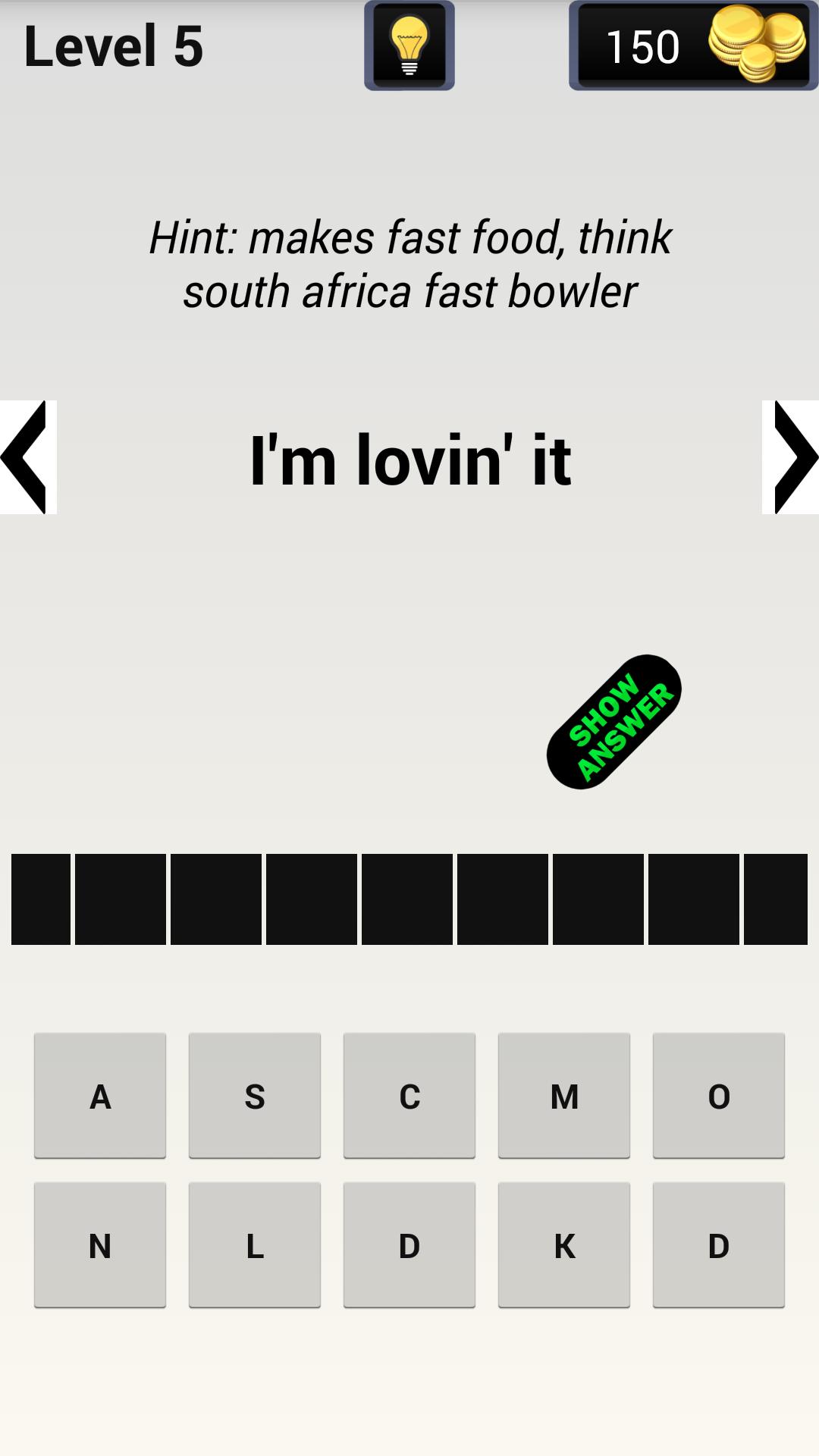Image resolution: width=819 pixels, height=1456 pixels.
Task: Tap the lightbulb hint icon
Action: tap(409, 45)
